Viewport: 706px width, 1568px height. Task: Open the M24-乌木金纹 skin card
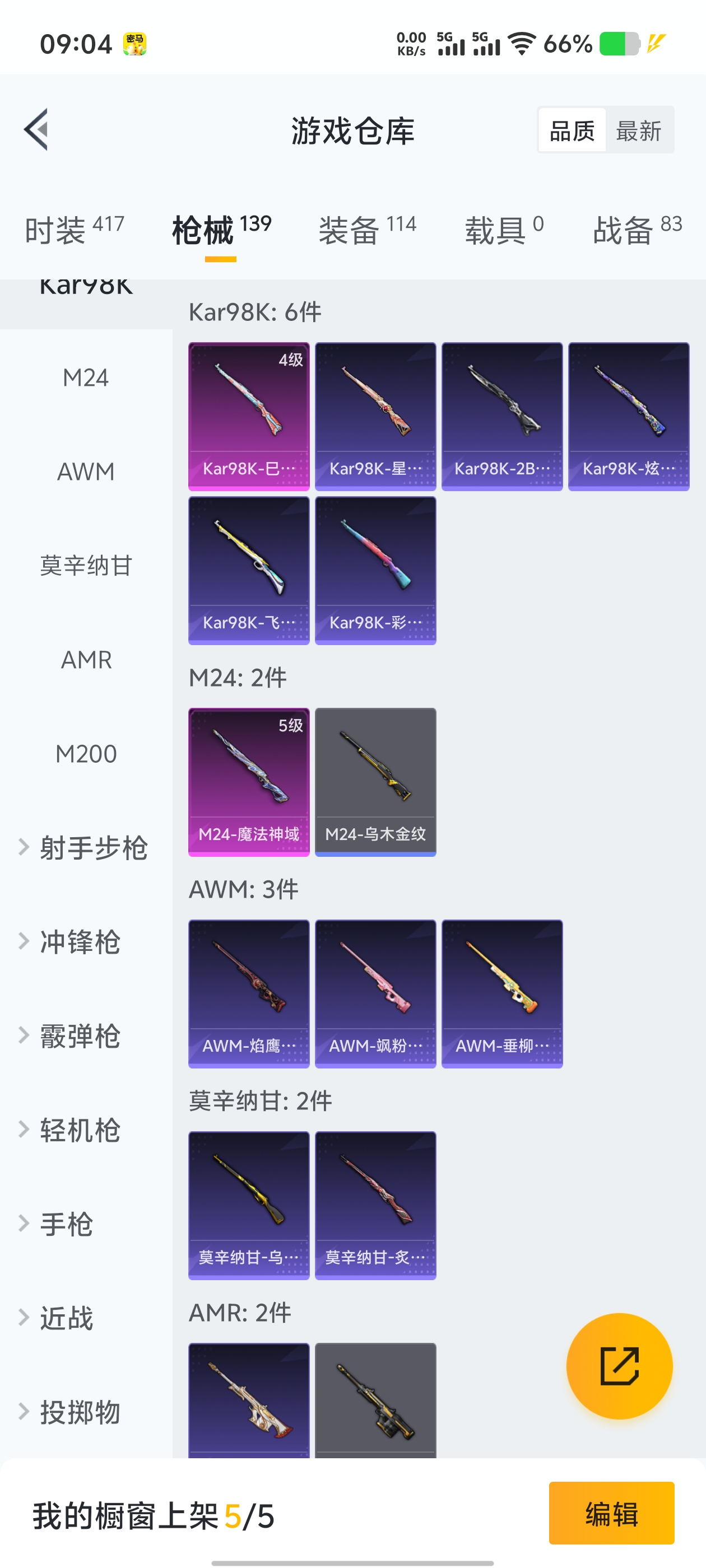375,782
